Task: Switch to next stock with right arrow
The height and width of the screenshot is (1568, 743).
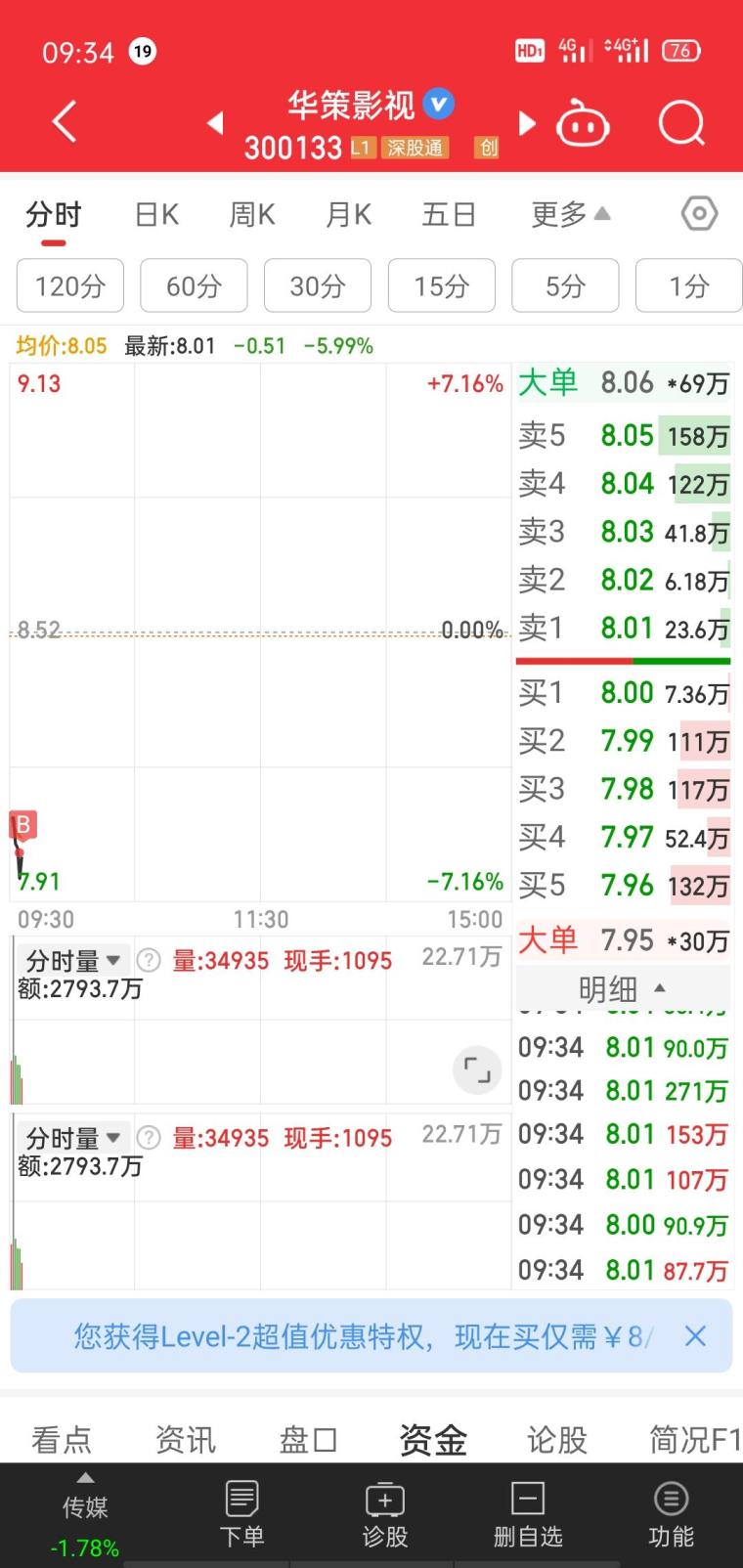Action: 527,123
